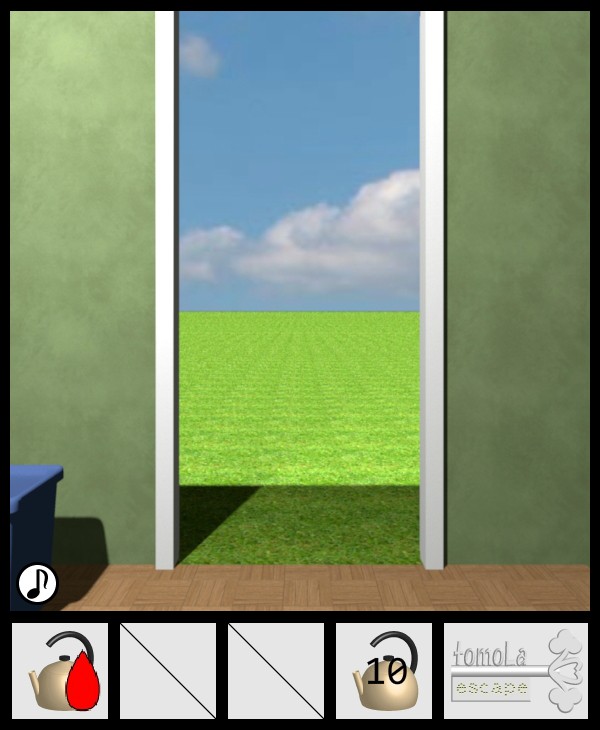Select the kettle with red drop item
This screenshot has height=730, width=600.
tap(60, 671)
